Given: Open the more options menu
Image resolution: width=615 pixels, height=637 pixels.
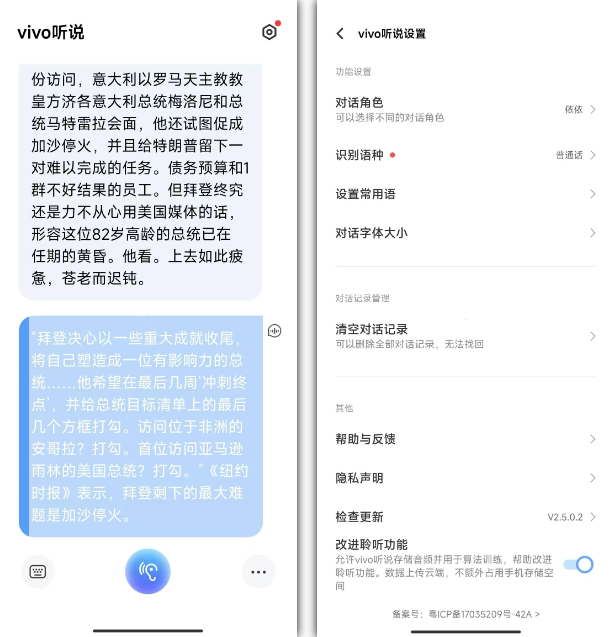Looking at the screenshot, I should pyautogui.click(x=259, y=572).
